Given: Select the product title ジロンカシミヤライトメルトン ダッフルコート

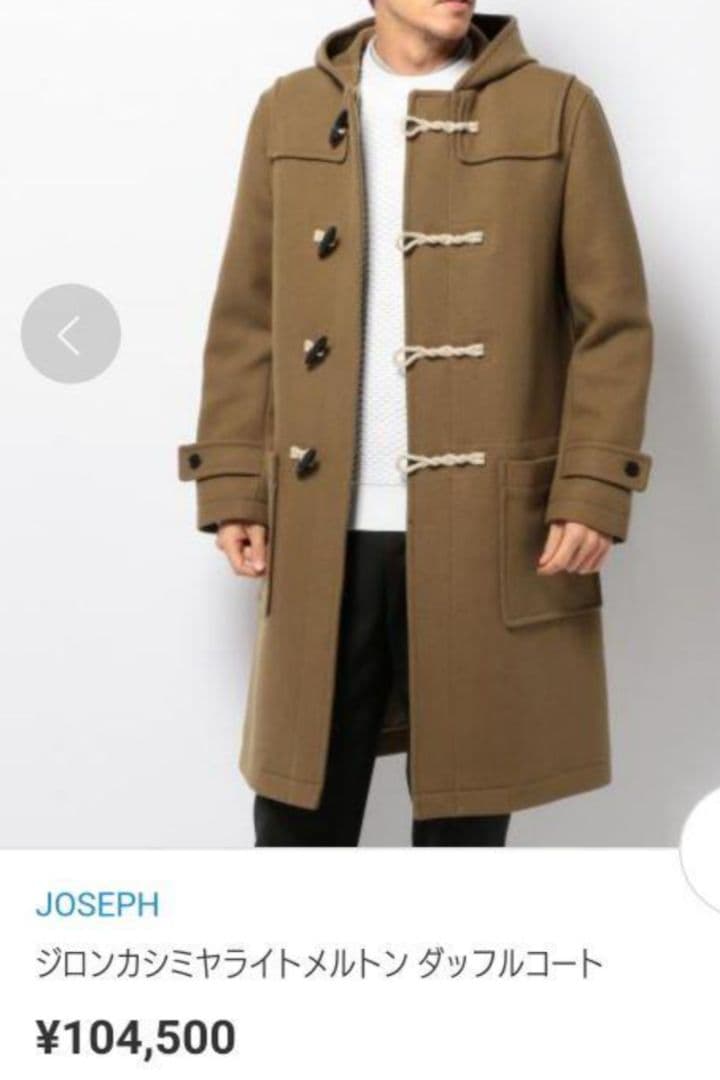Looking at the screenshot, I should (x=320, y=963).
